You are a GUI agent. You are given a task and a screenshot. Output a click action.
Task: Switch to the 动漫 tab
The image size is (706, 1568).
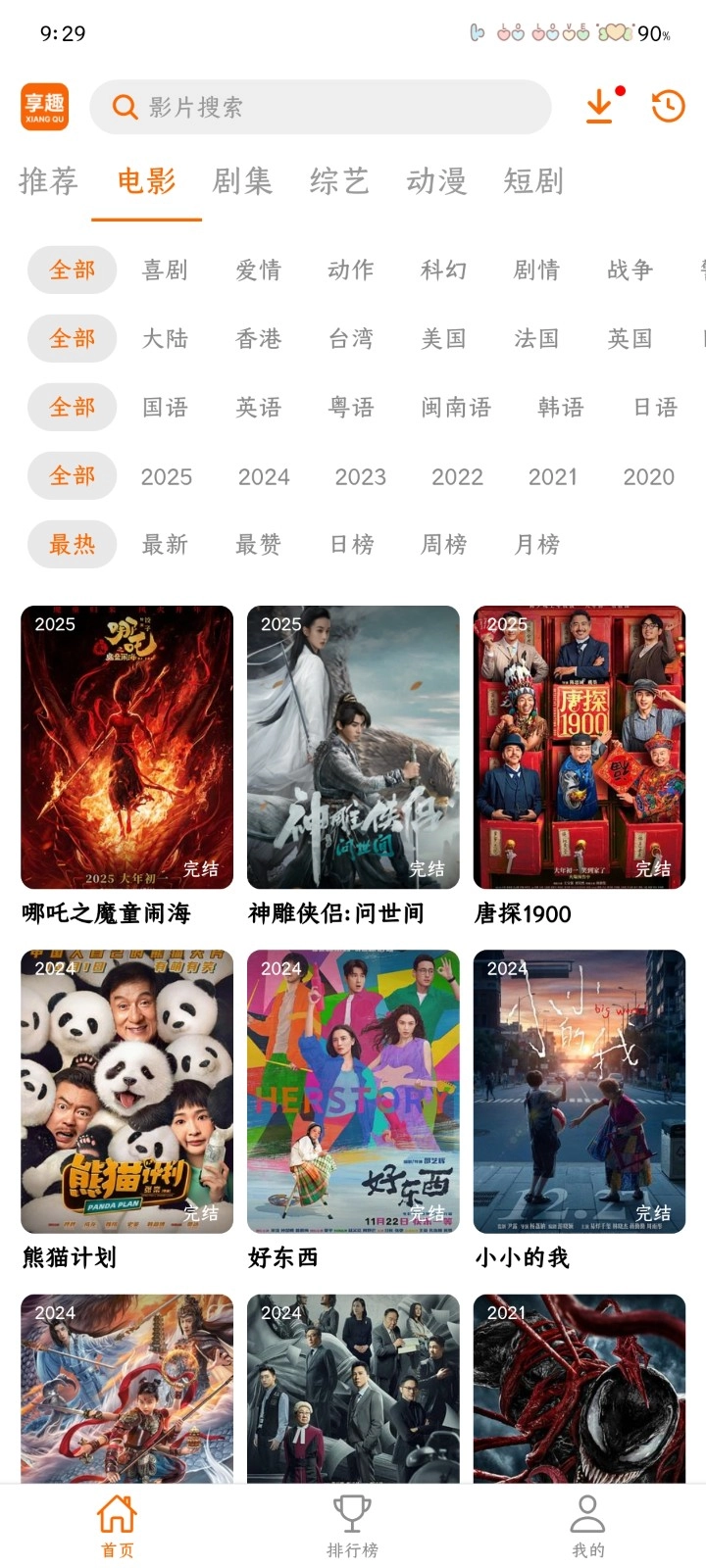click(435, 181)
